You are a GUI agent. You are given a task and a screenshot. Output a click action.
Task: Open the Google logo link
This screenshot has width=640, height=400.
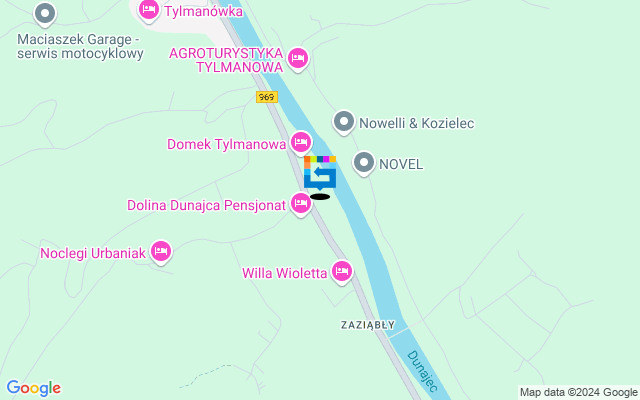coord(33,388)
